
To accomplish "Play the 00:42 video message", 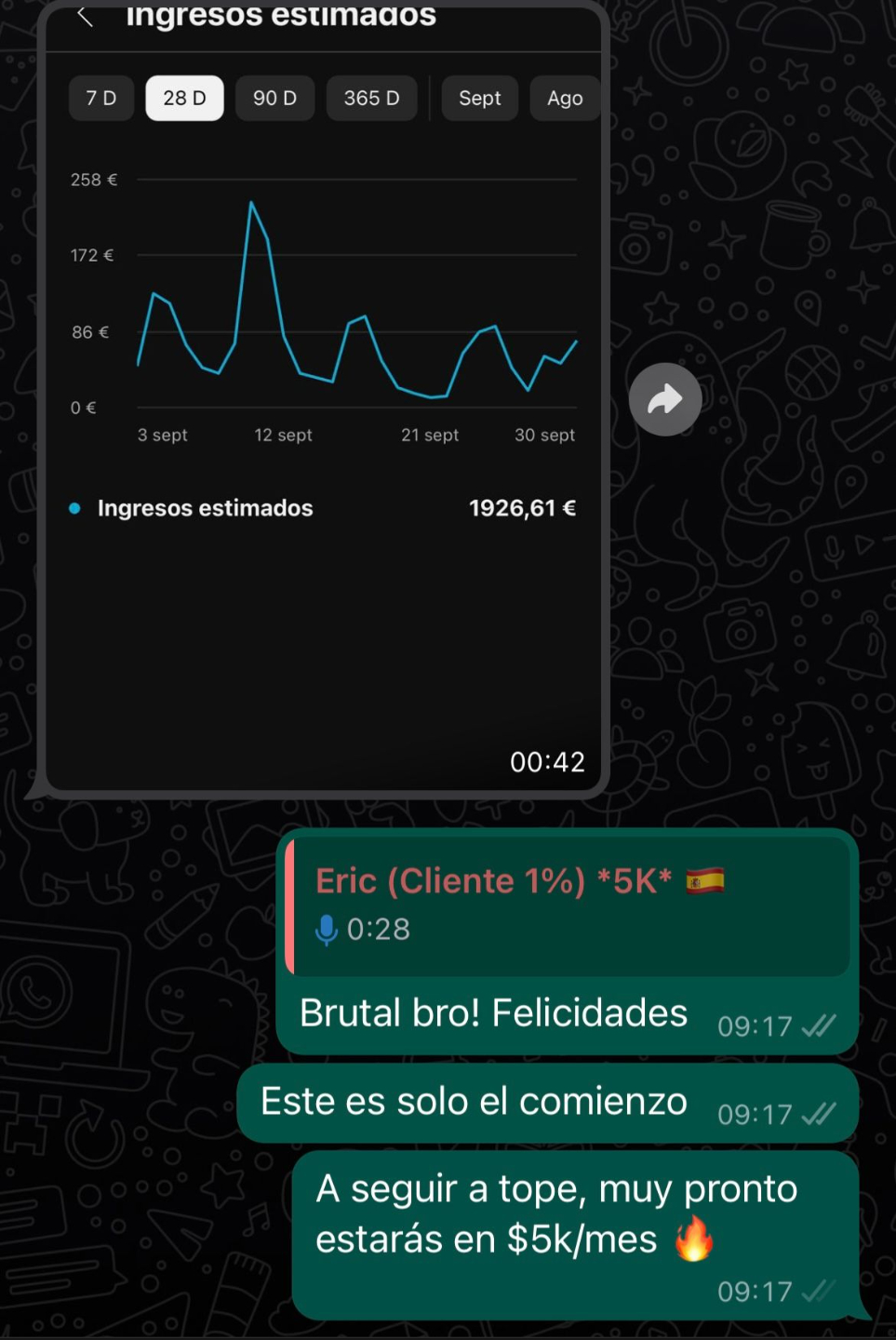I will click(x=323, y=400).
